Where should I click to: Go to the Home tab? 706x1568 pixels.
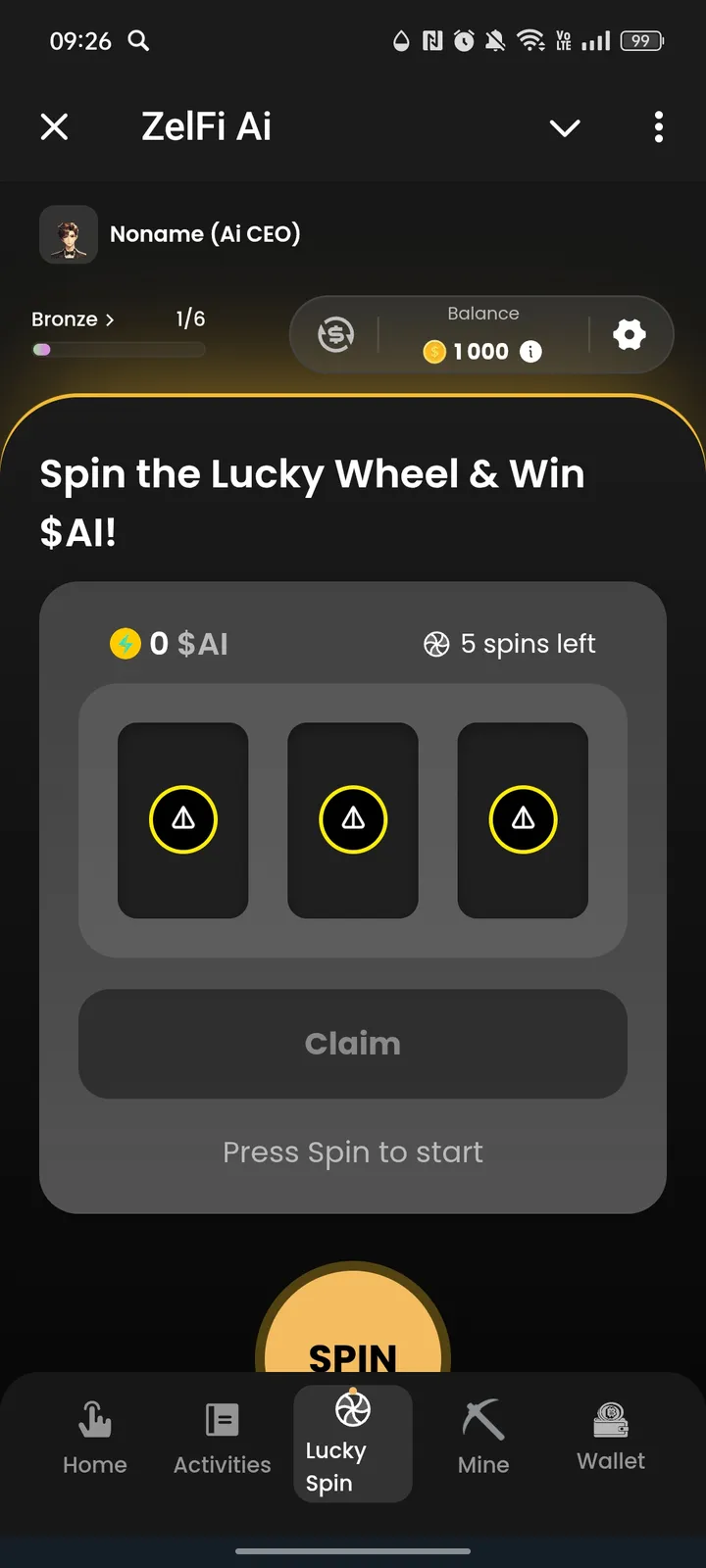pyautogui.click(x=95, y=1439)
